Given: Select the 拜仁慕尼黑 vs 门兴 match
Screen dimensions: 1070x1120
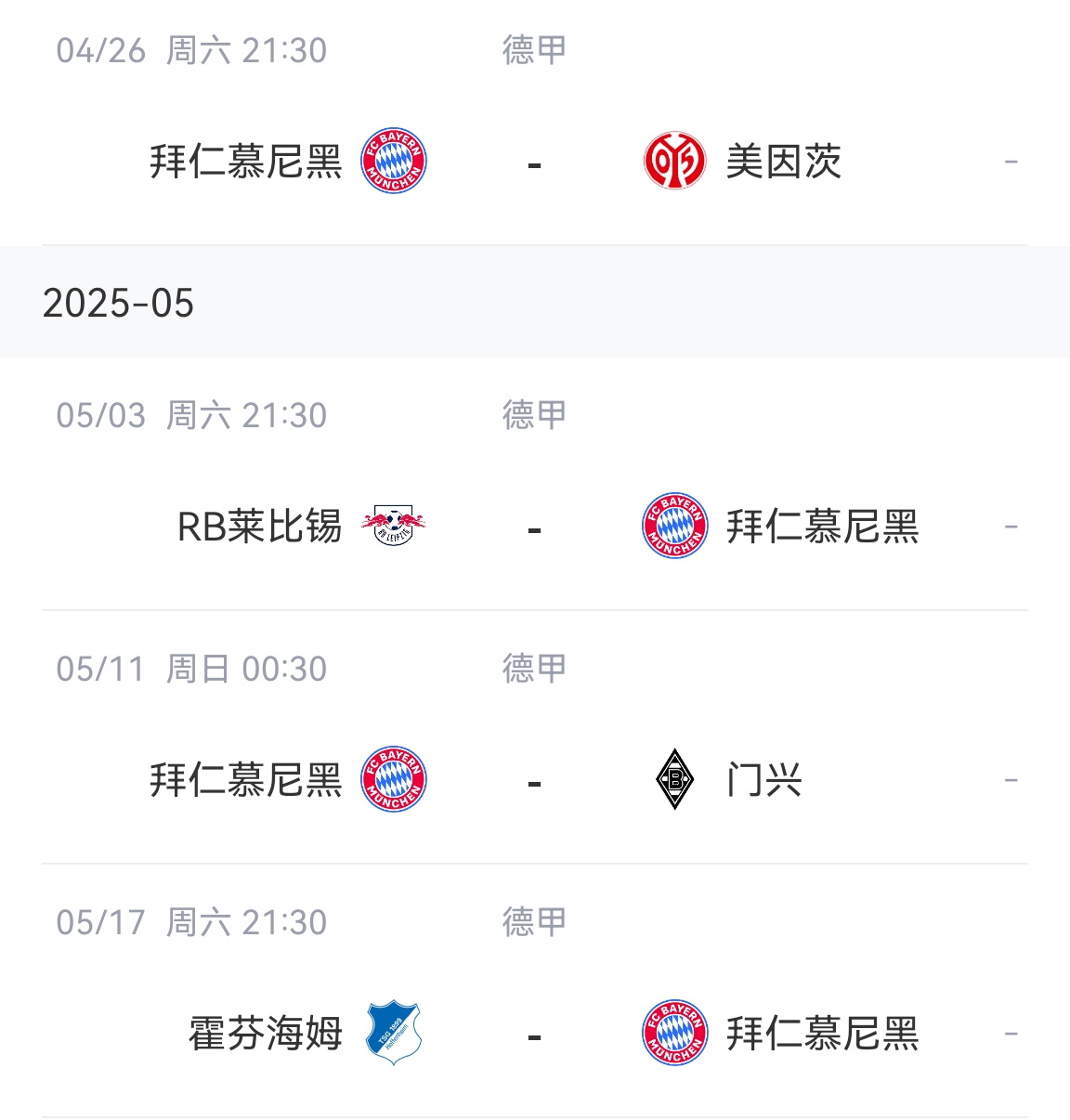Looking at the screenshot, I should click(534, 780).
